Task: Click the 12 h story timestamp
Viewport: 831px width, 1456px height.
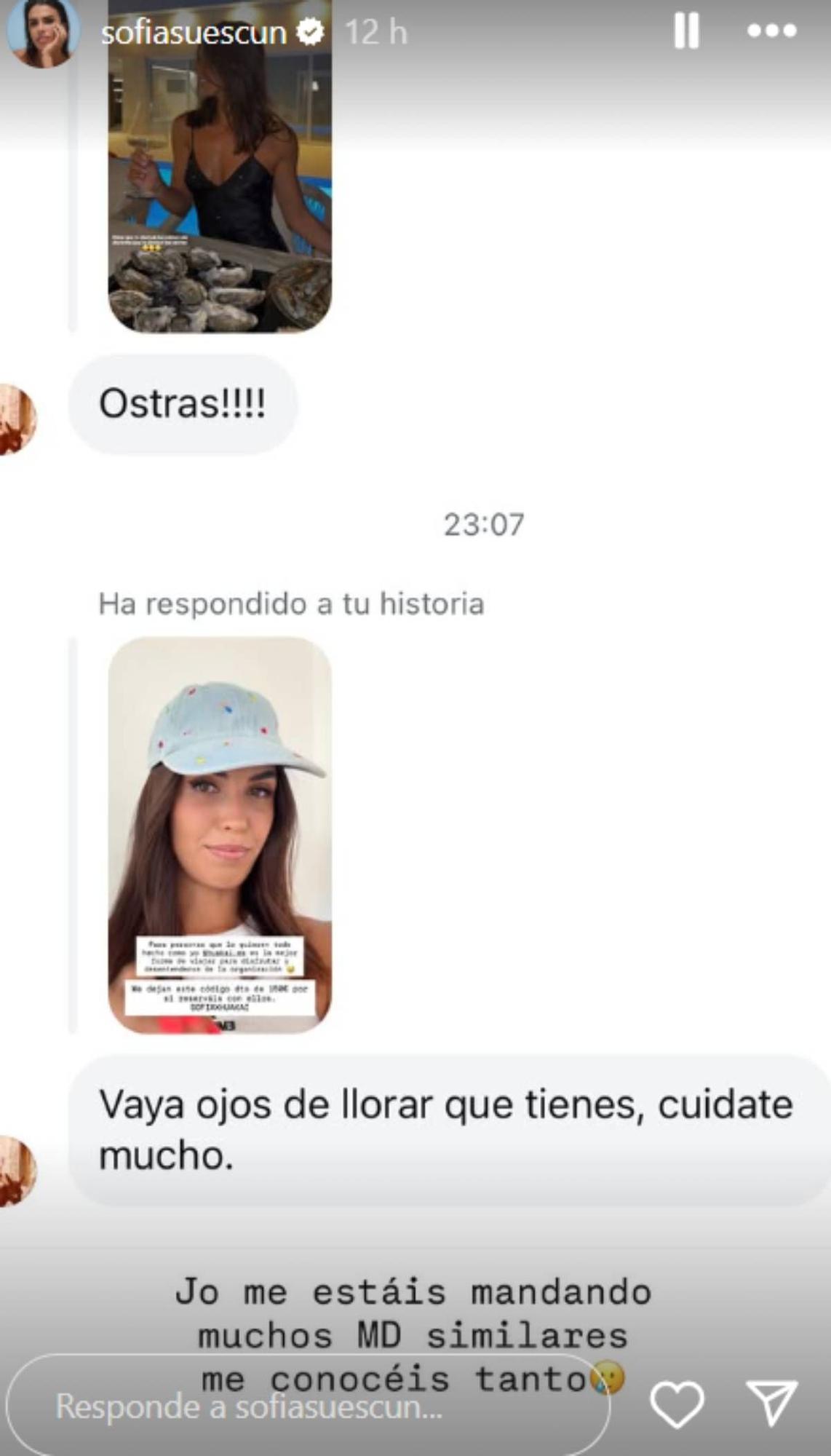Action: pos(375,31)
